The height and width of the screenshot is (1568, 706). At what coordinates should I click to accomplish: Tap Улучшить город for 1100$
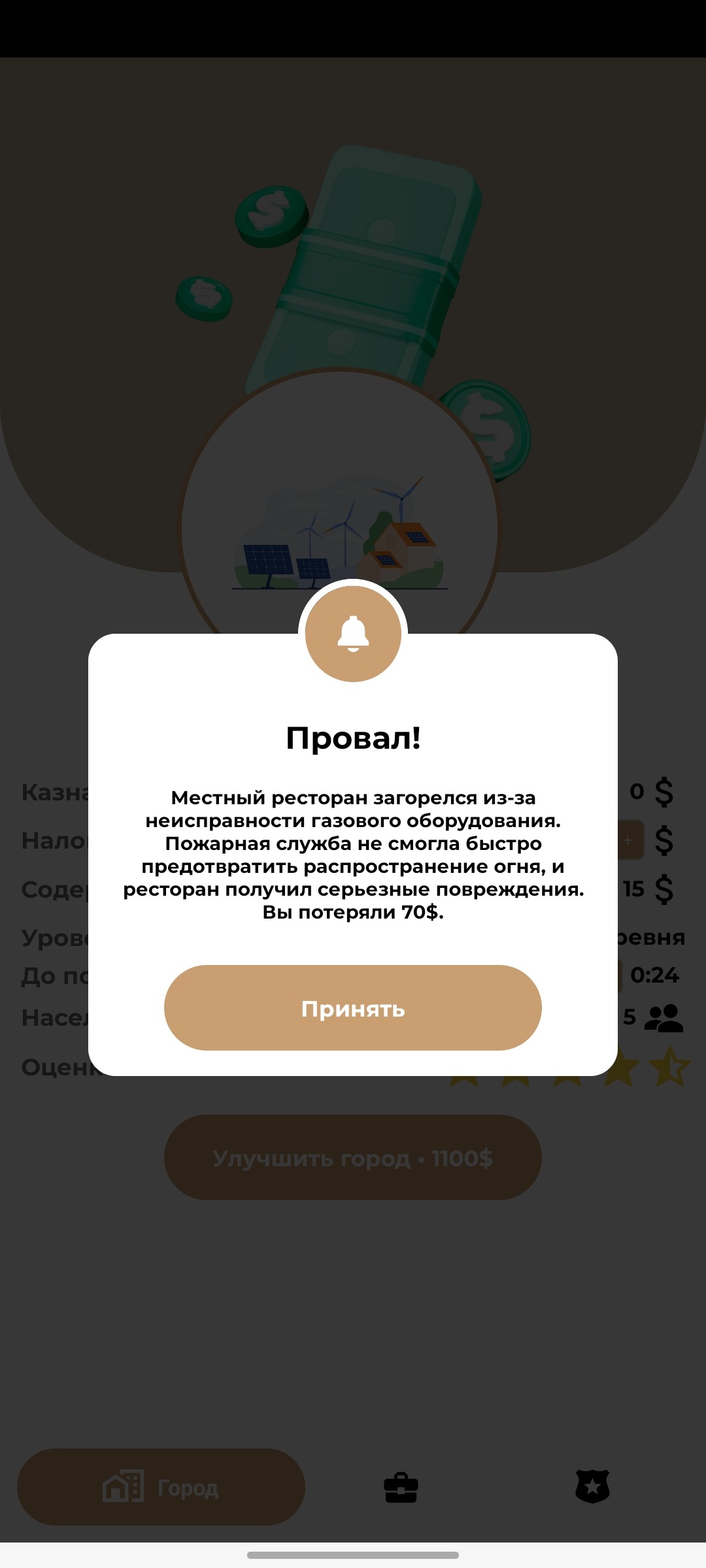tap(353, 1158)
